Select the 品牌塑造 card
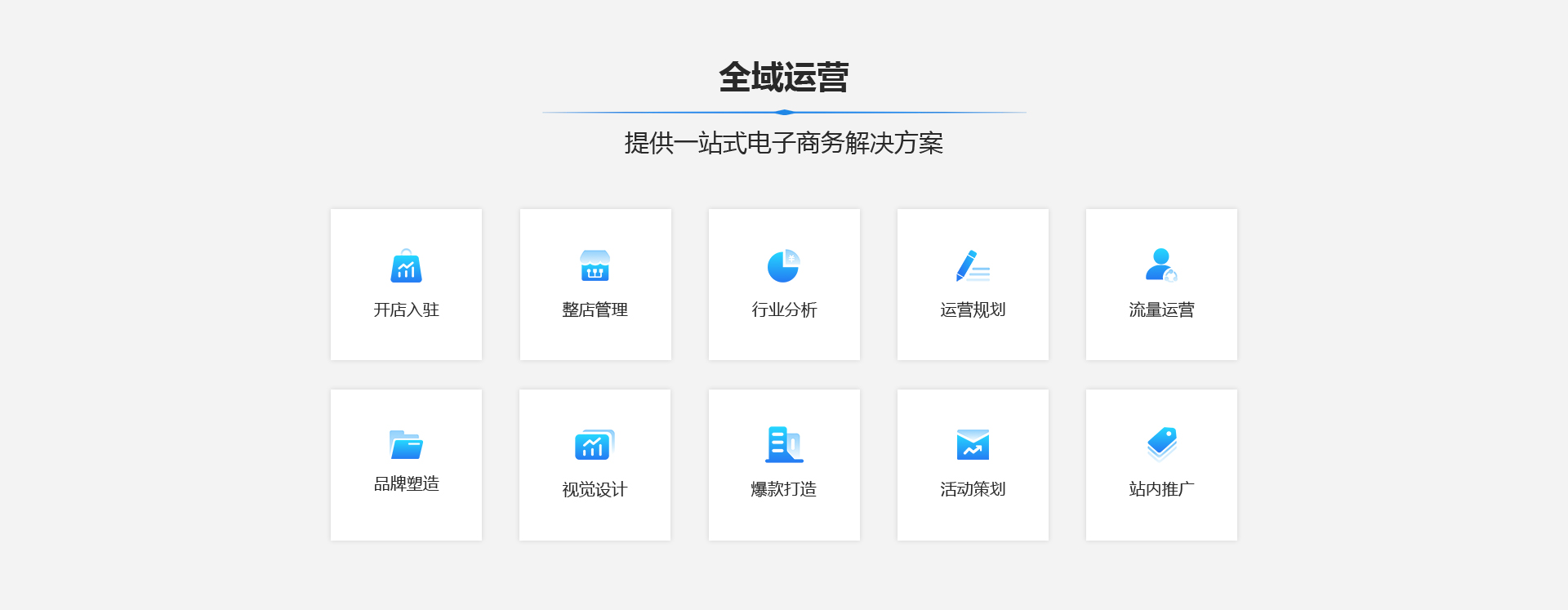 [x=406, y=464]
